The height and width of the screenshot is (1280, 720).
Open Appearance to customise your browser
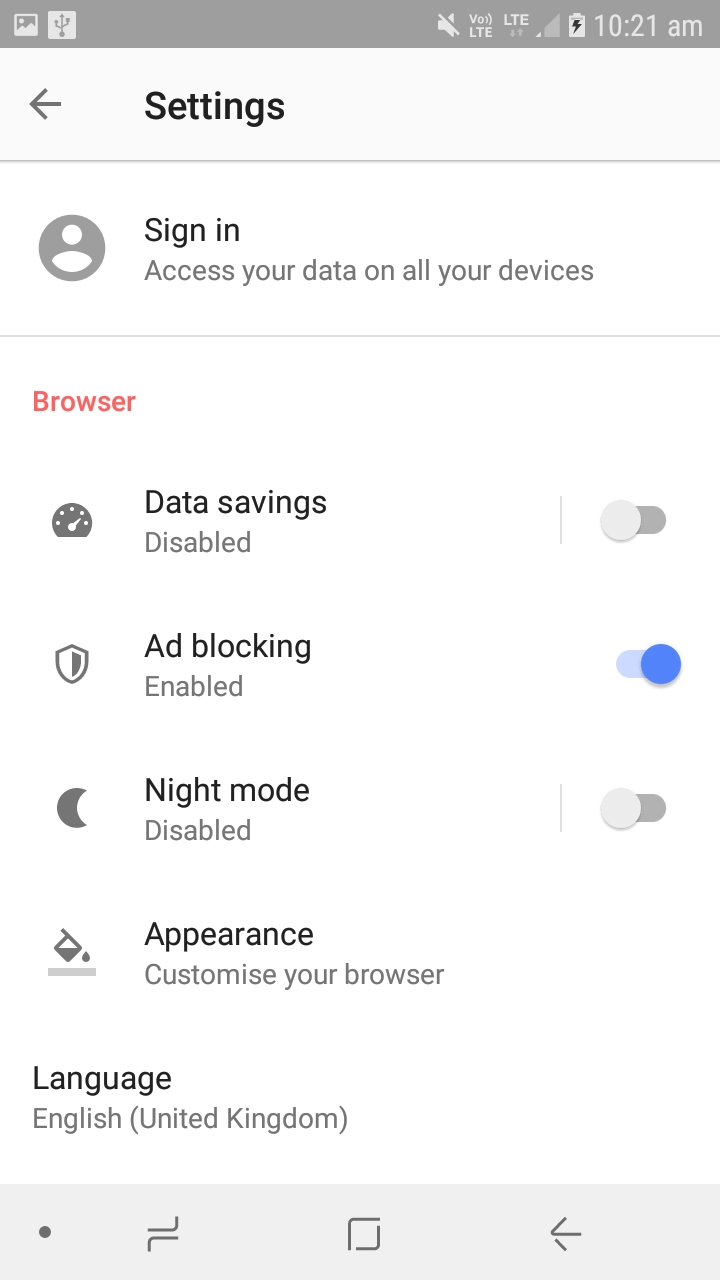(360, 953)
